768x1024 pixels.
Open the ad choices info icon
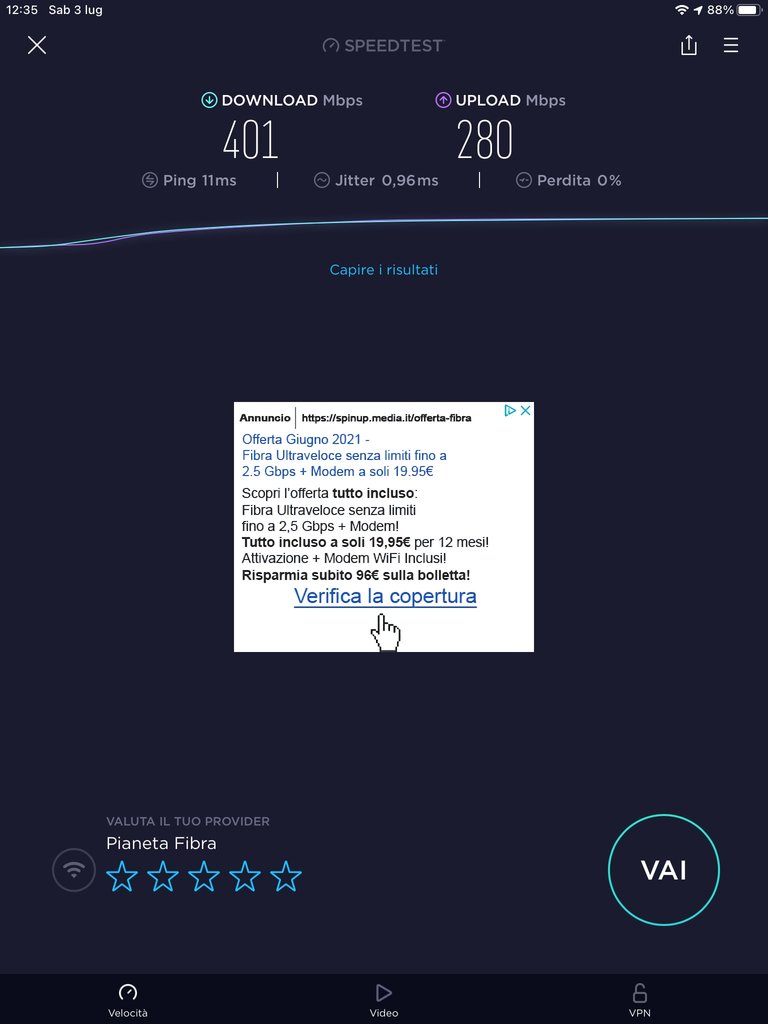click(510, 411)
